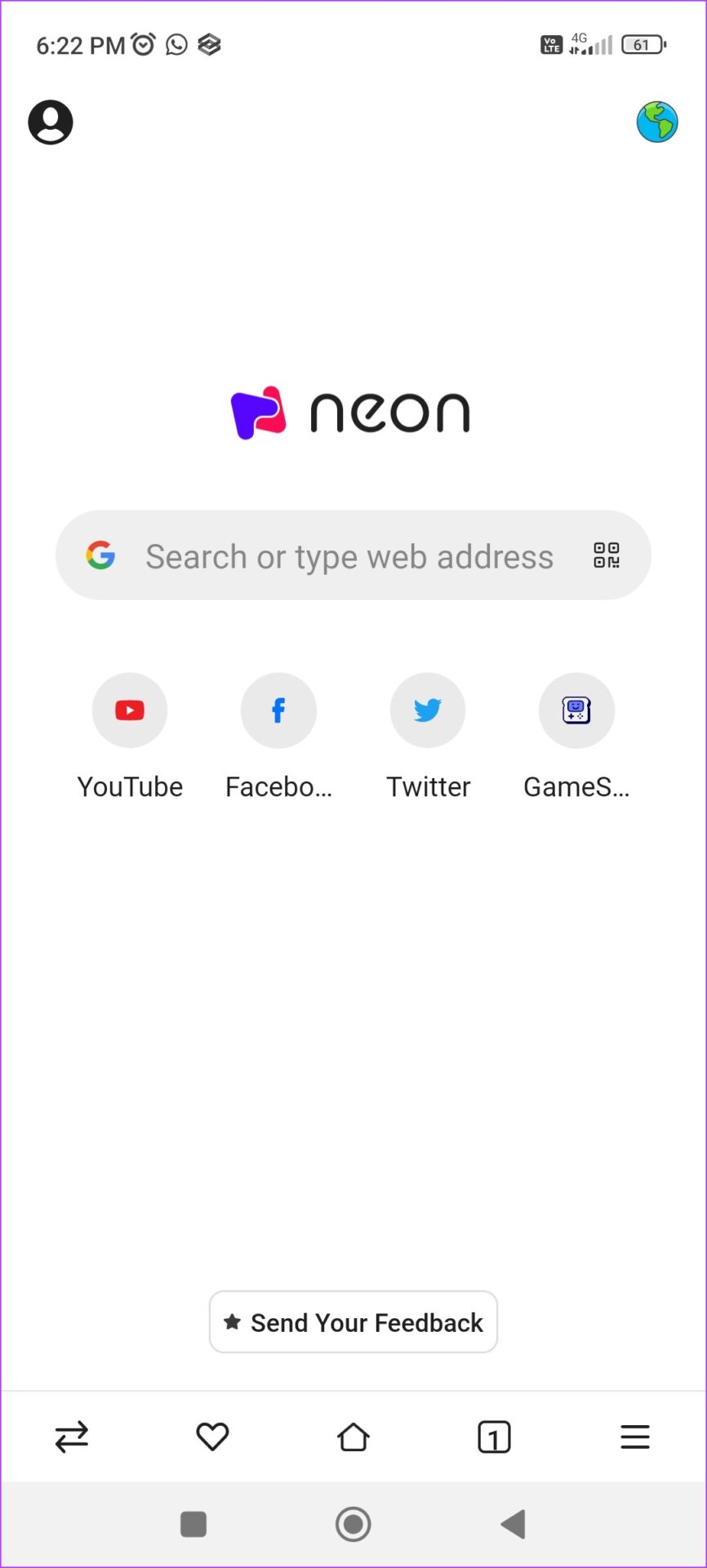Image resolution: width=707 pixels, height=1568 pixels.
Task: Open favorites heart in bottom bar
Action: tap(212, 1437)
